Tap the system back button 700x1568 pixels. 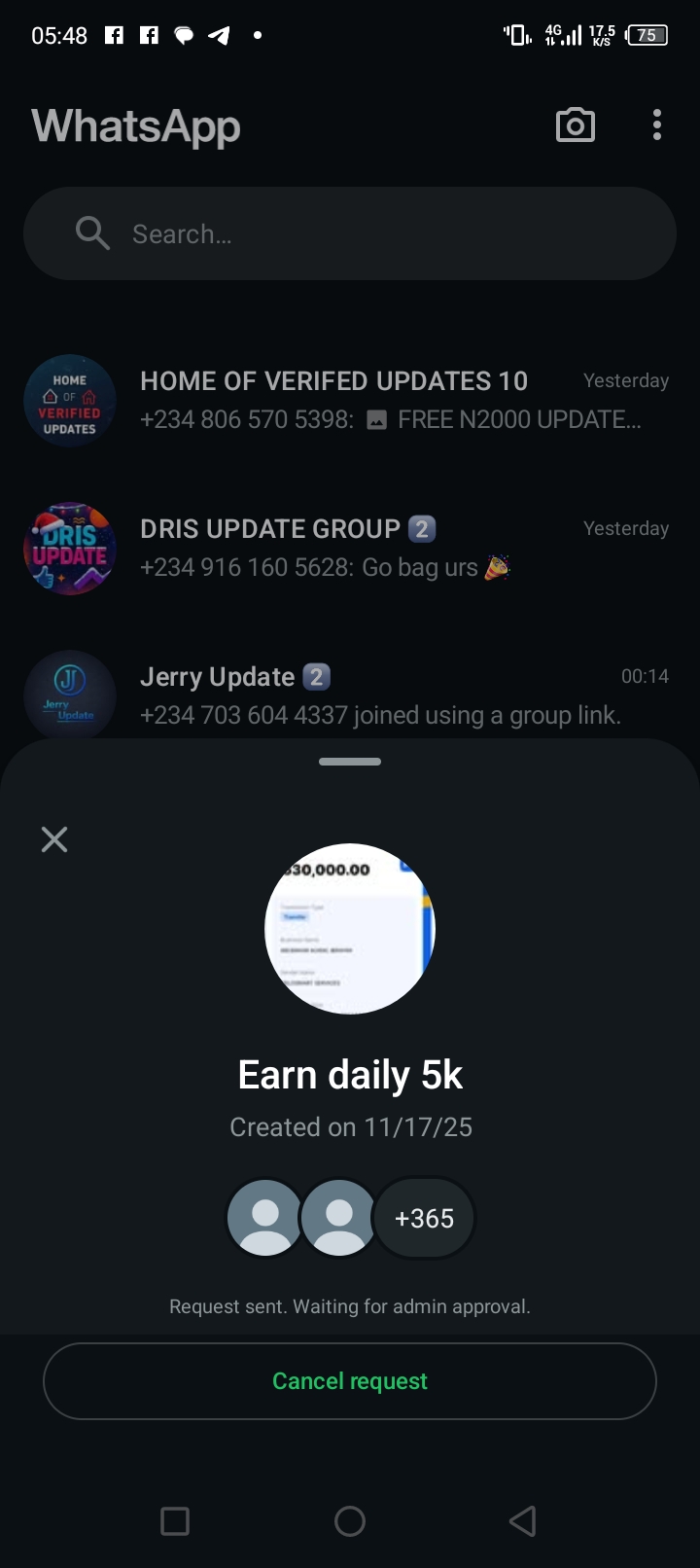pyautogui.click(x=523, y=1521)
